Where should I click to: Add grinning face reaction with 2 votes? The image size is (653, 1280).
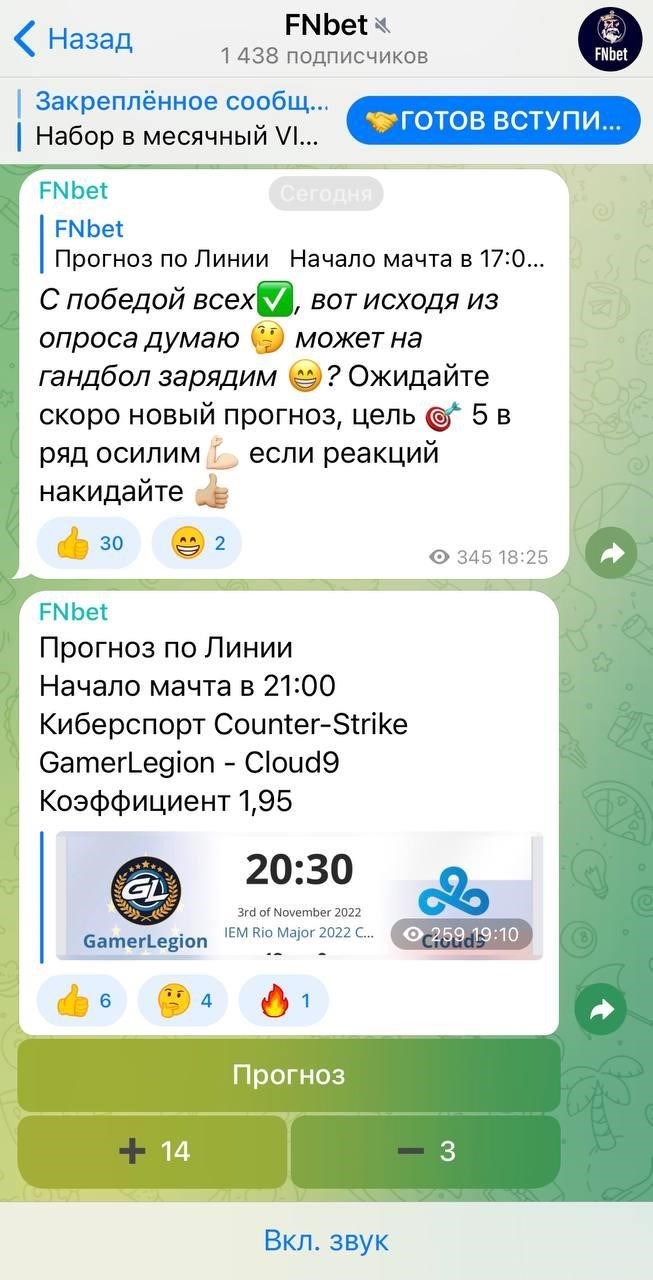(x=196, y=543)
